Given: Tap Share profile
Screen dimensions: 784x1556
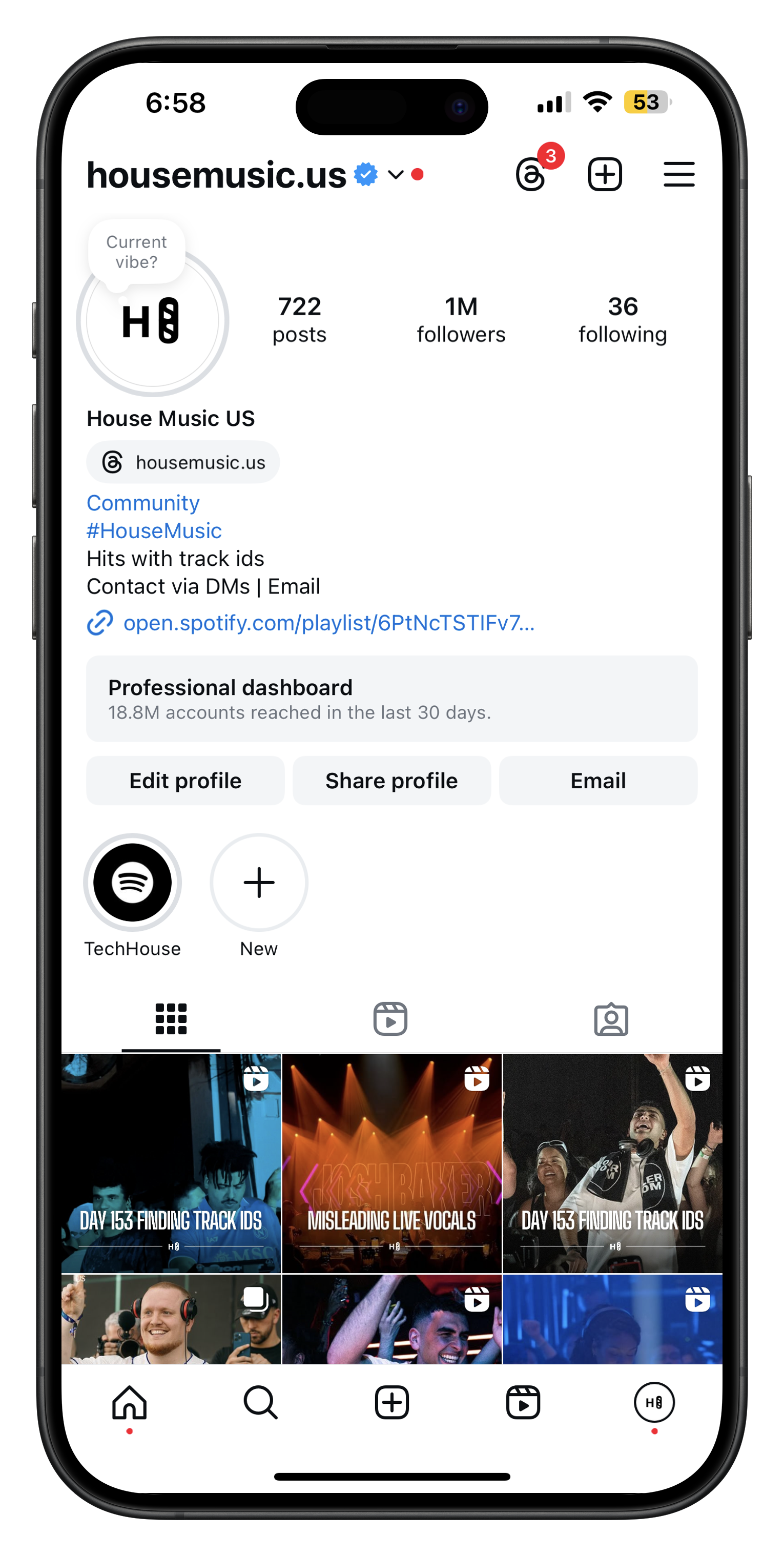Looking at the screenshot, I should click(391, 781).
